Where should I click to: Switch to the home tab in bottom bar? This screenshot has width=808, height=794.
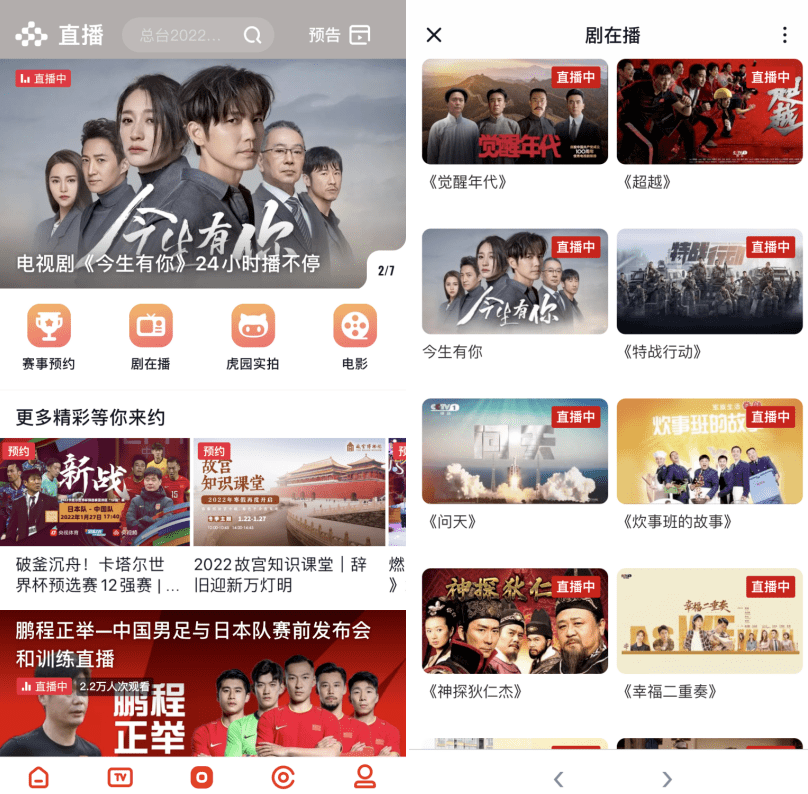38,776
